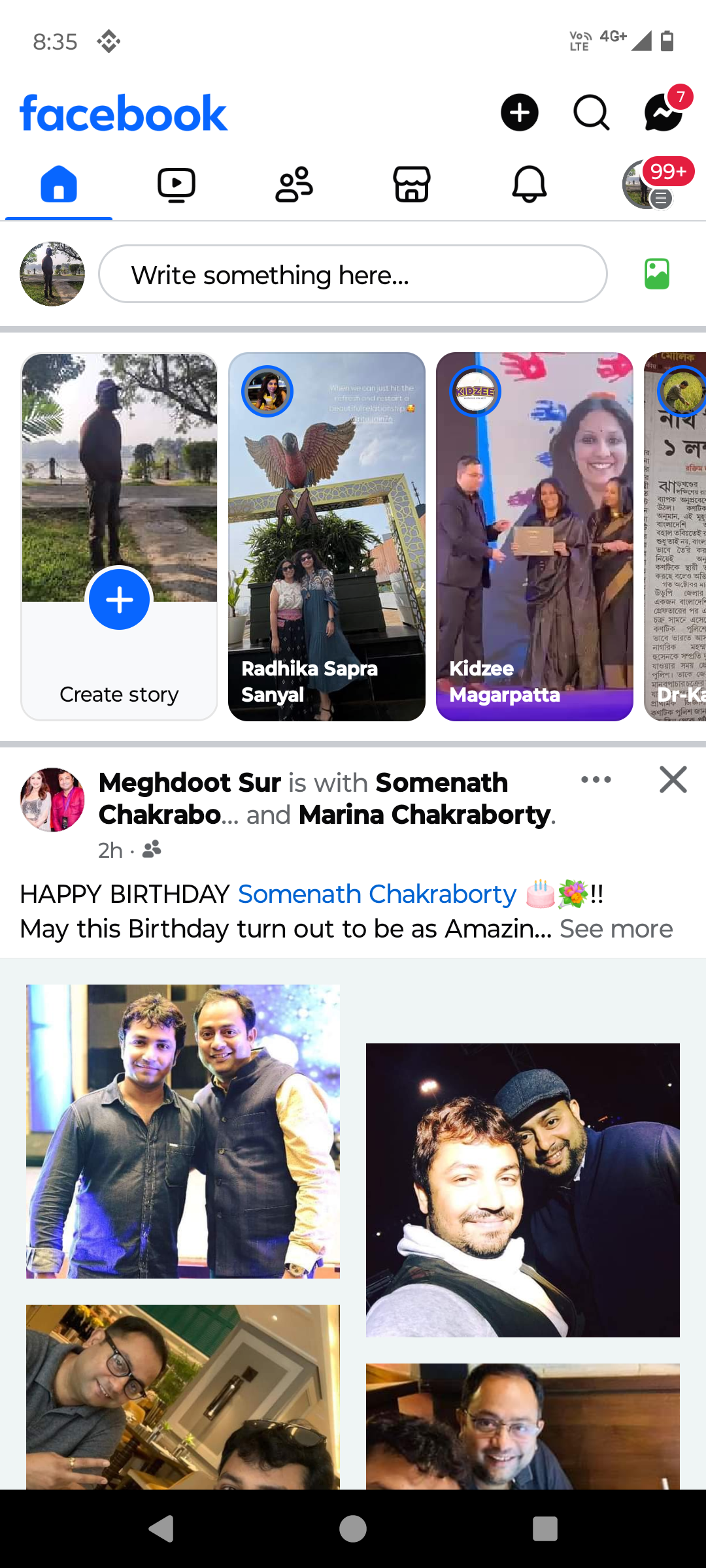Open the notifications bell tab

click(529, 186)
